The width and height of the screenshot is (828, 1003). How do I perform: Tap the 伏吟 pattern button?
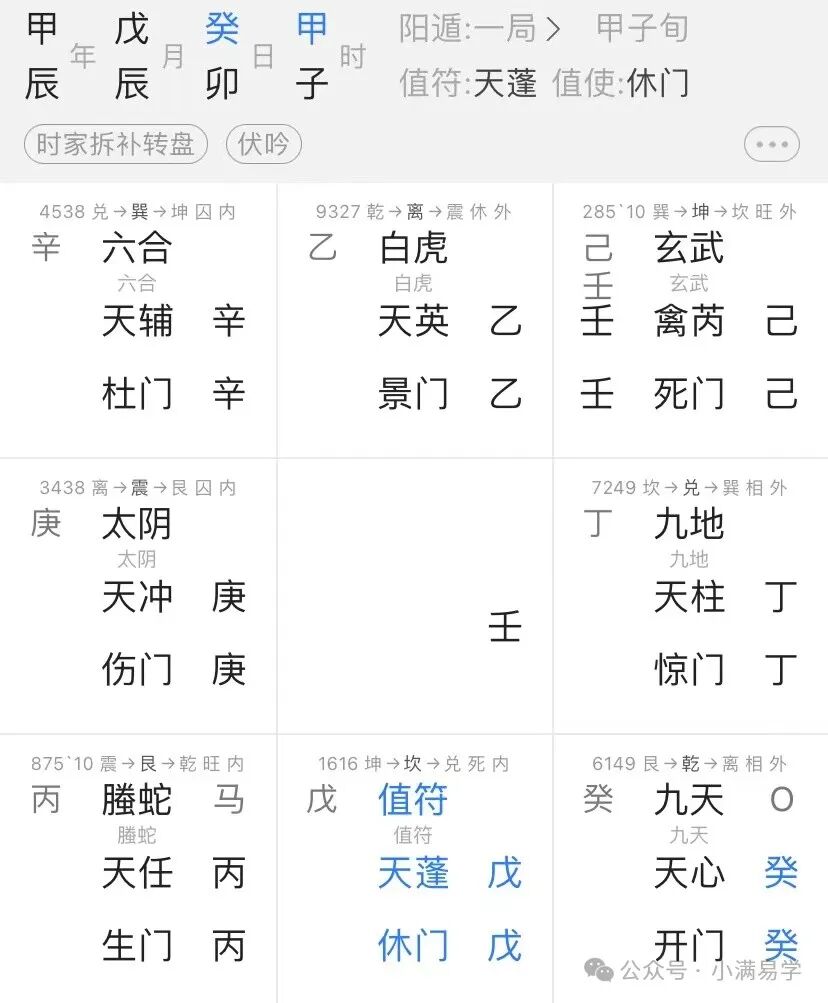[x=263, y=144]
